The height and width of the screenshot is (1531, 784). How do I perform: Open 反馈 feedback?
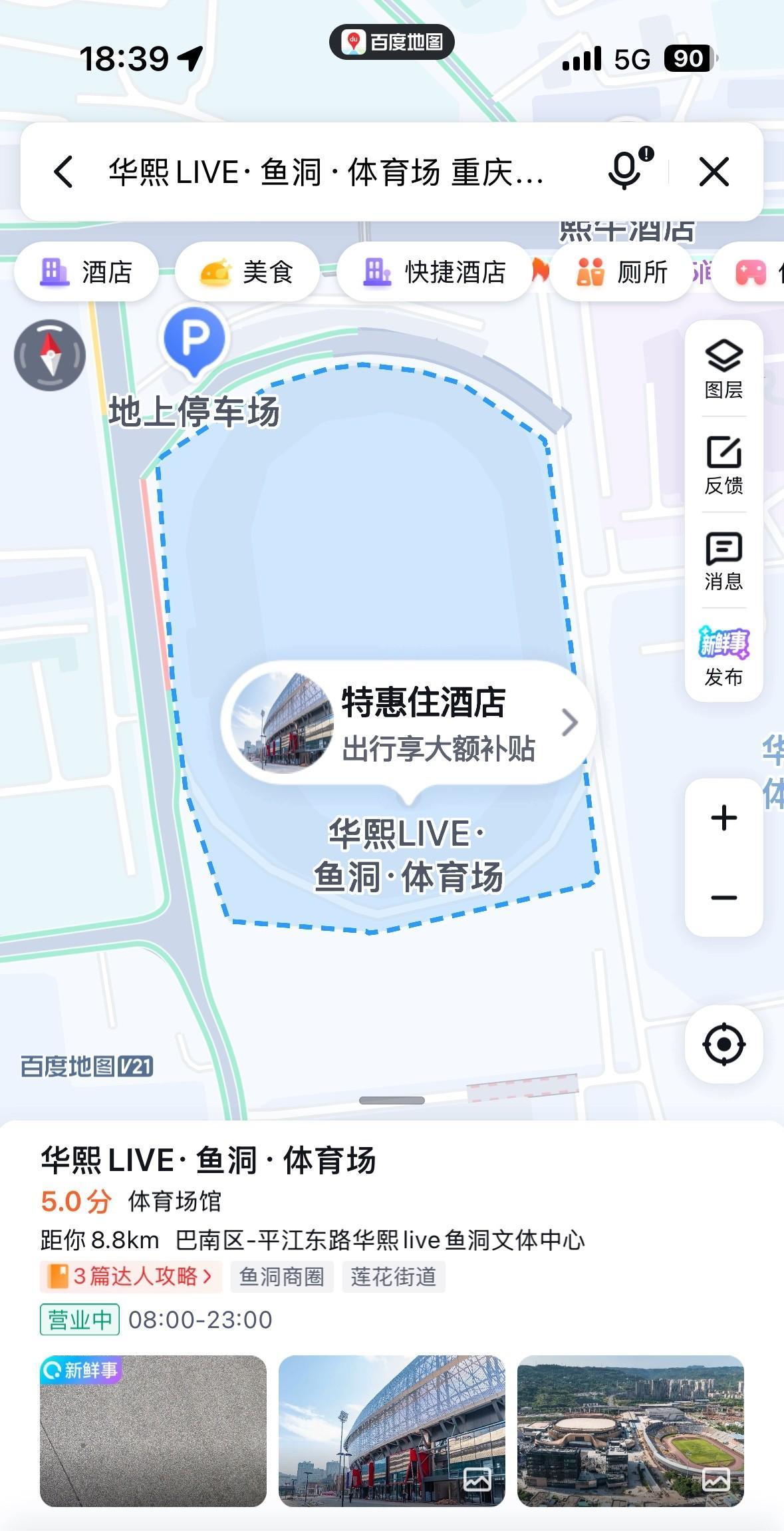point(723,464)
